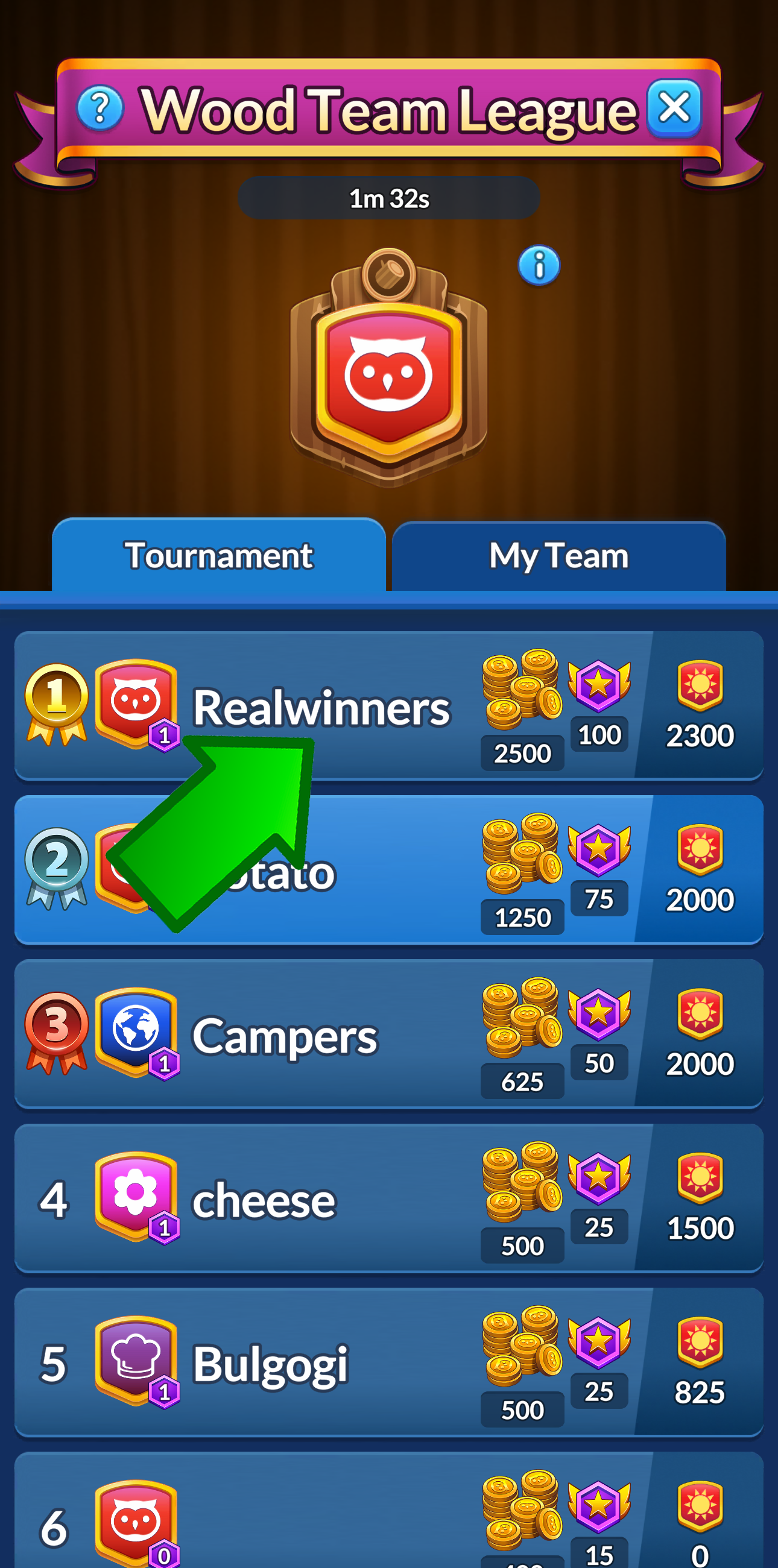Tap the blue info icon near badge
Screen dimensions: 778x1568
(539, 265)
